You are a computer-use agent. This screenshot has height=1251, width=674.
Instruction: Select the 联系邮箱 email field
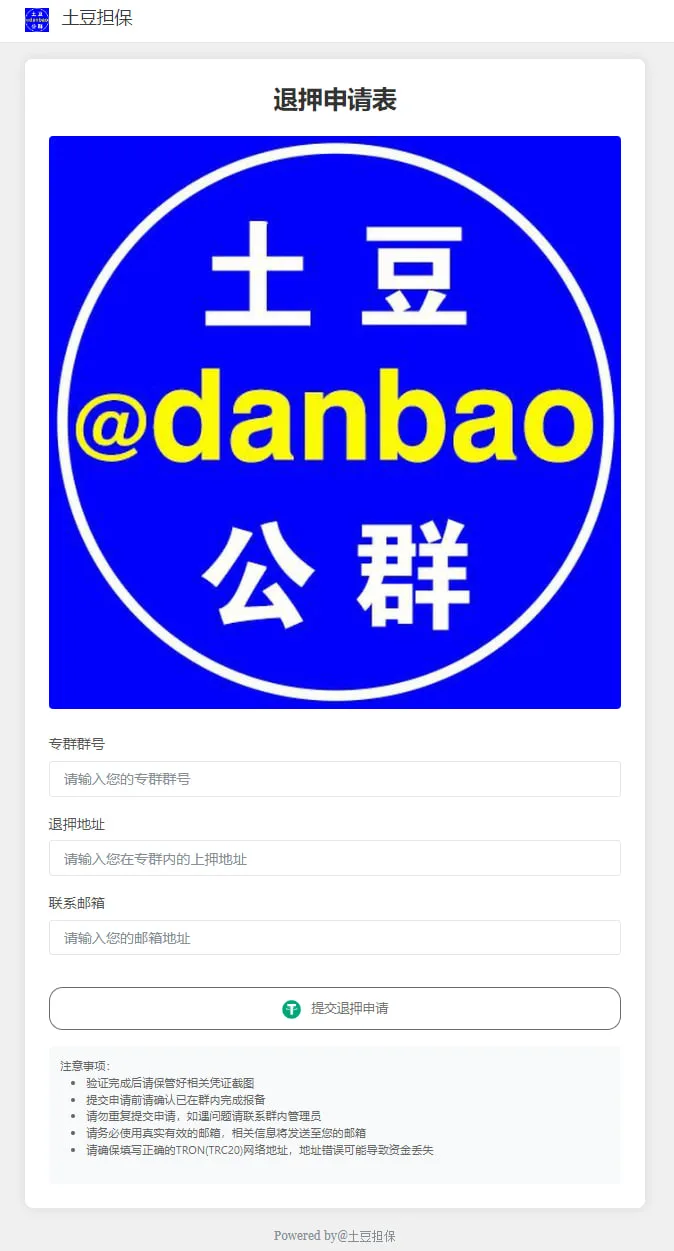[x=334, y=938]
